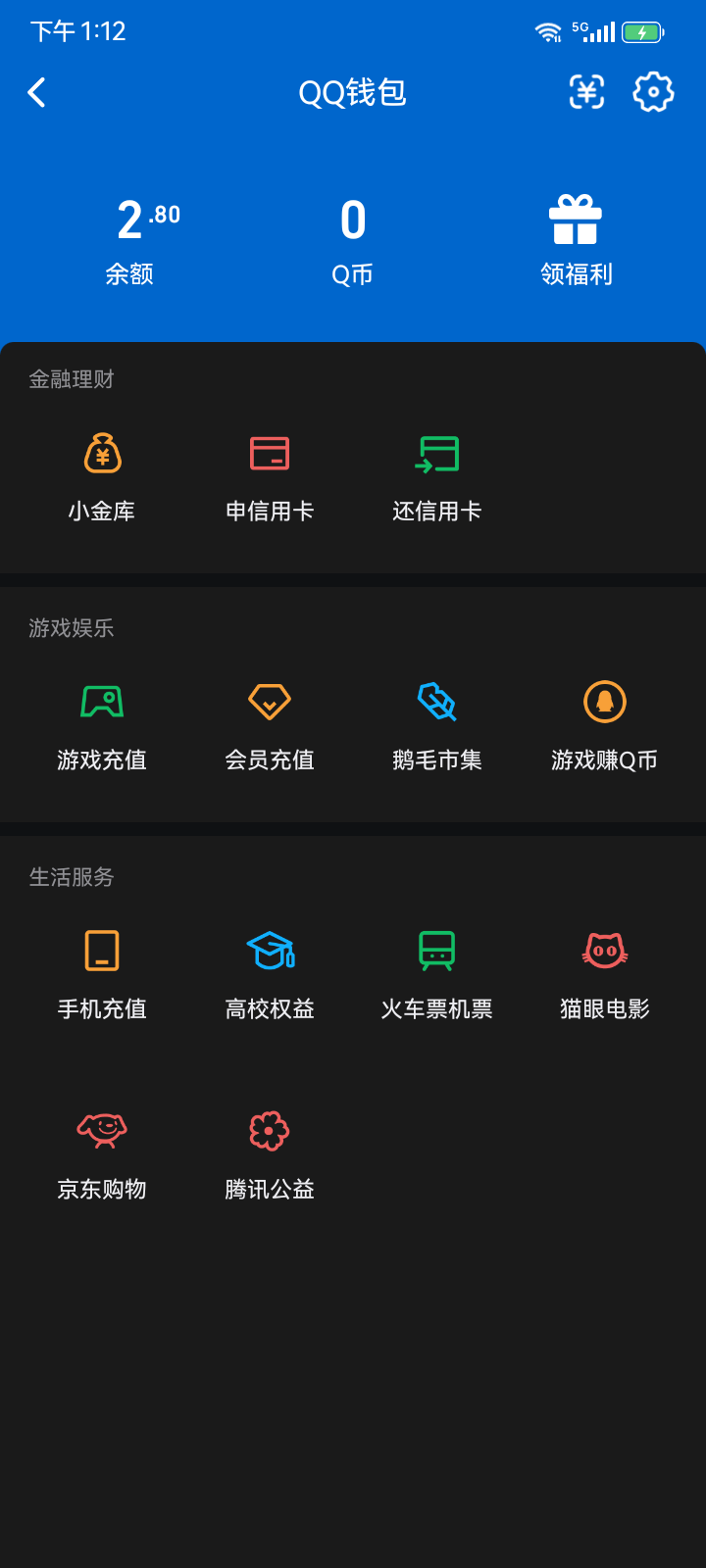
Task: Open 还信用卡 repayment icon
Action: [437, 454]
